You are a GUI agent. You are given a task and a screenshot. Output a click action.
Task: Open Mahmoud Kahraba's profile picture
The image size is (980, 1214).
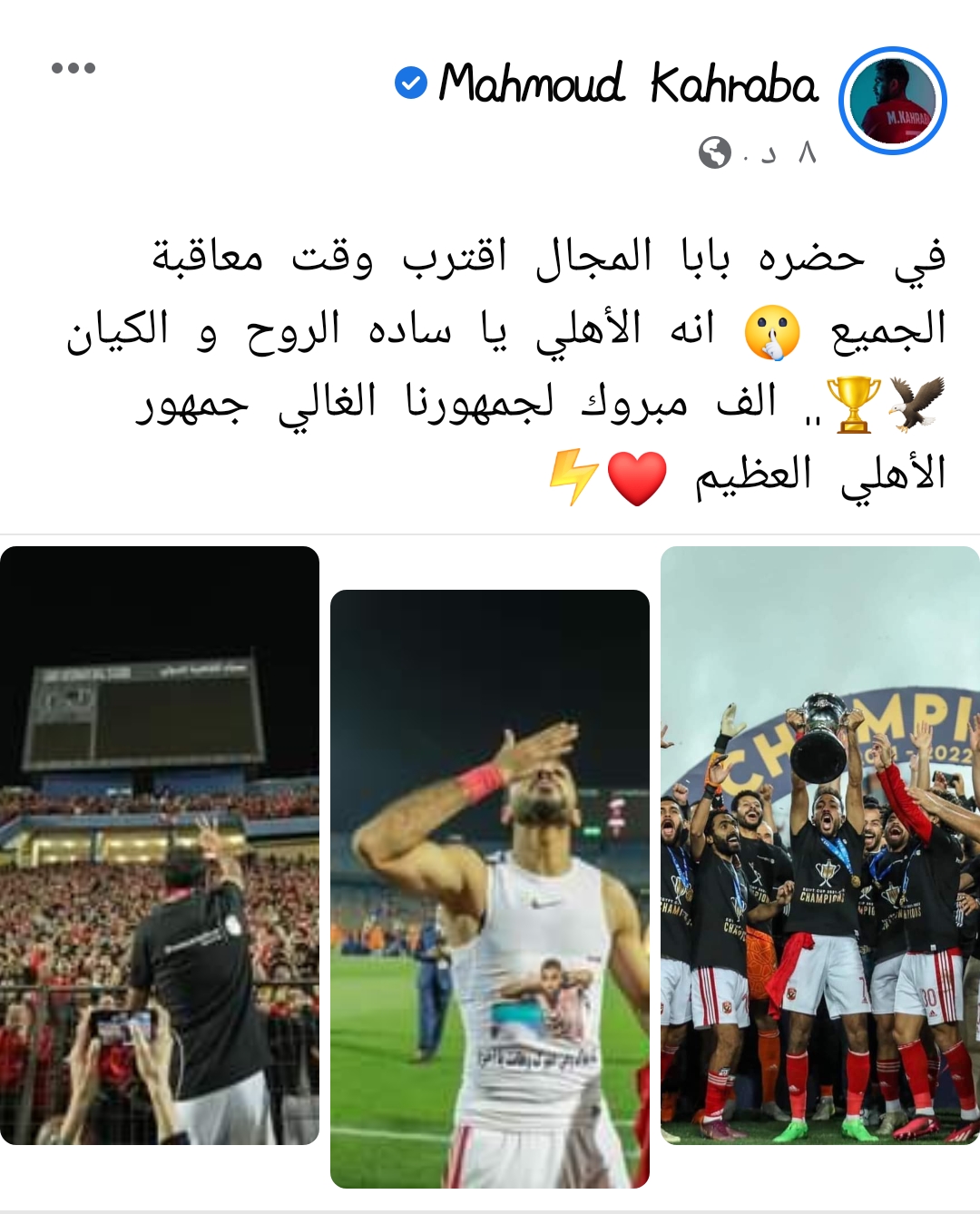click(893, 101)
